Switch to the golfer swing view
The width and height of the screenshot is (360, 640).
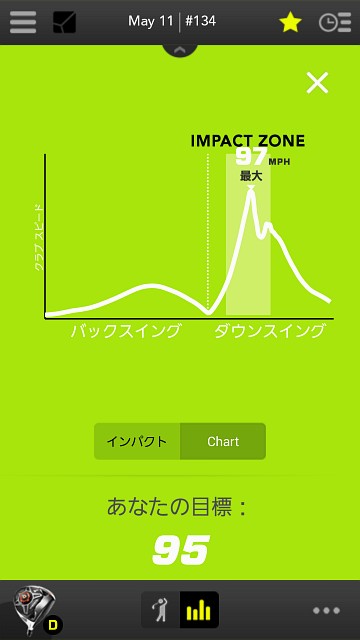click(x=161, y=610)
